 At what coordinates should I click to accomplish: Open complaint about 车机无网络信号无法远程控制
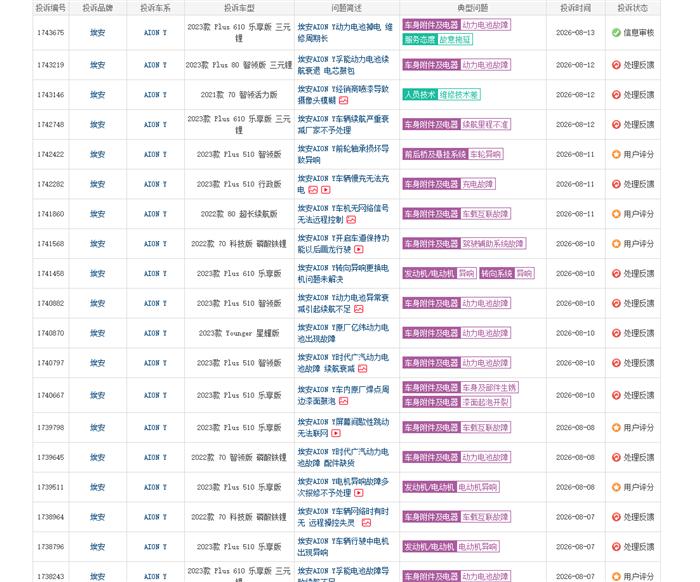[343, 214]
